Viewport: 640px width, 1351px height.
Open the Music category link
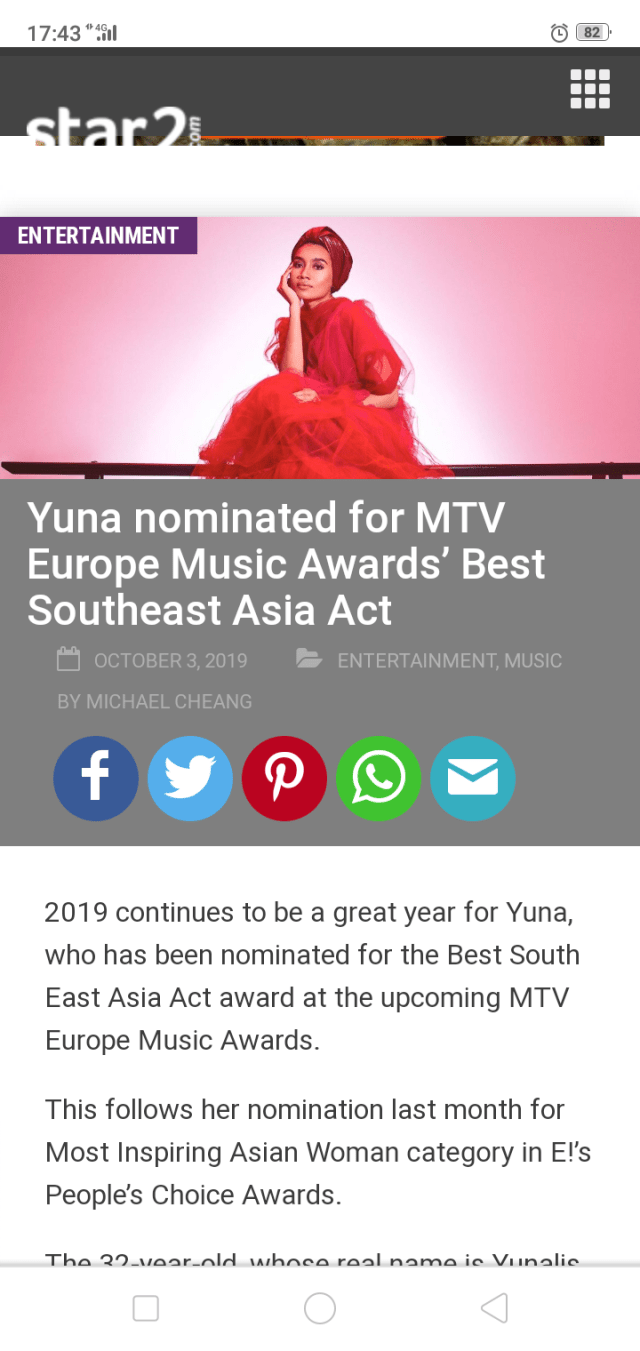point(533,660)
